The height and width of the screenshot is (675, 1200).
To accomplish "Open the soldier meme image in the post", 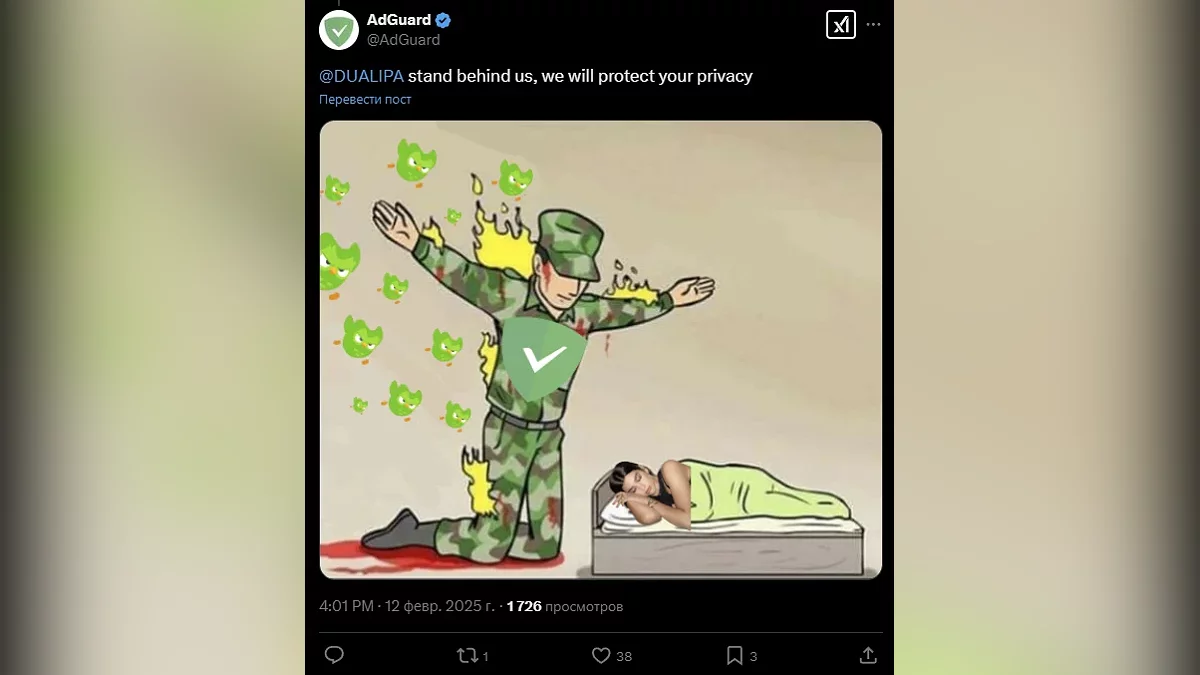I will pos(600,350).
